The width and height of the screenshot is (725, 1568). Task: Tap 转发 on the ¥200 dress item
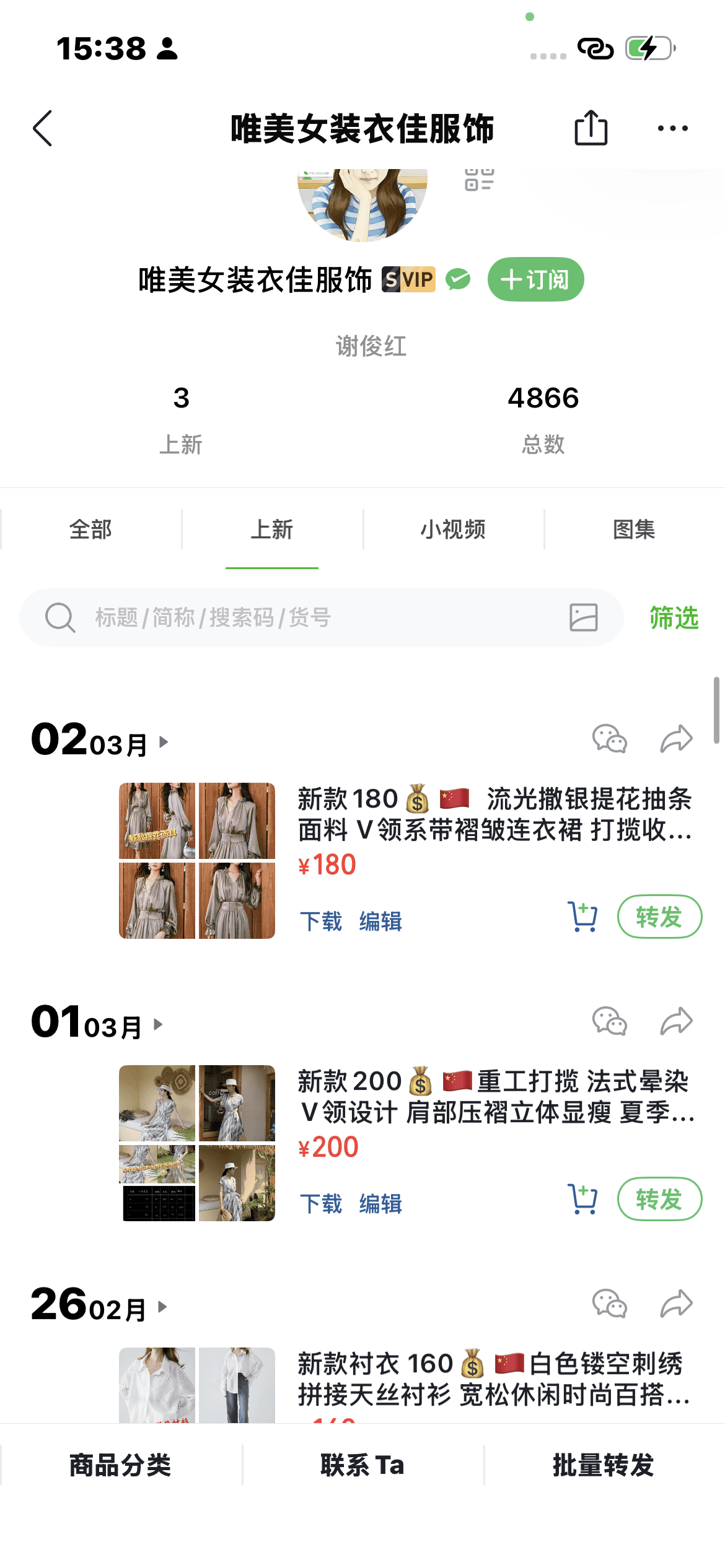tap(659, 1199)
